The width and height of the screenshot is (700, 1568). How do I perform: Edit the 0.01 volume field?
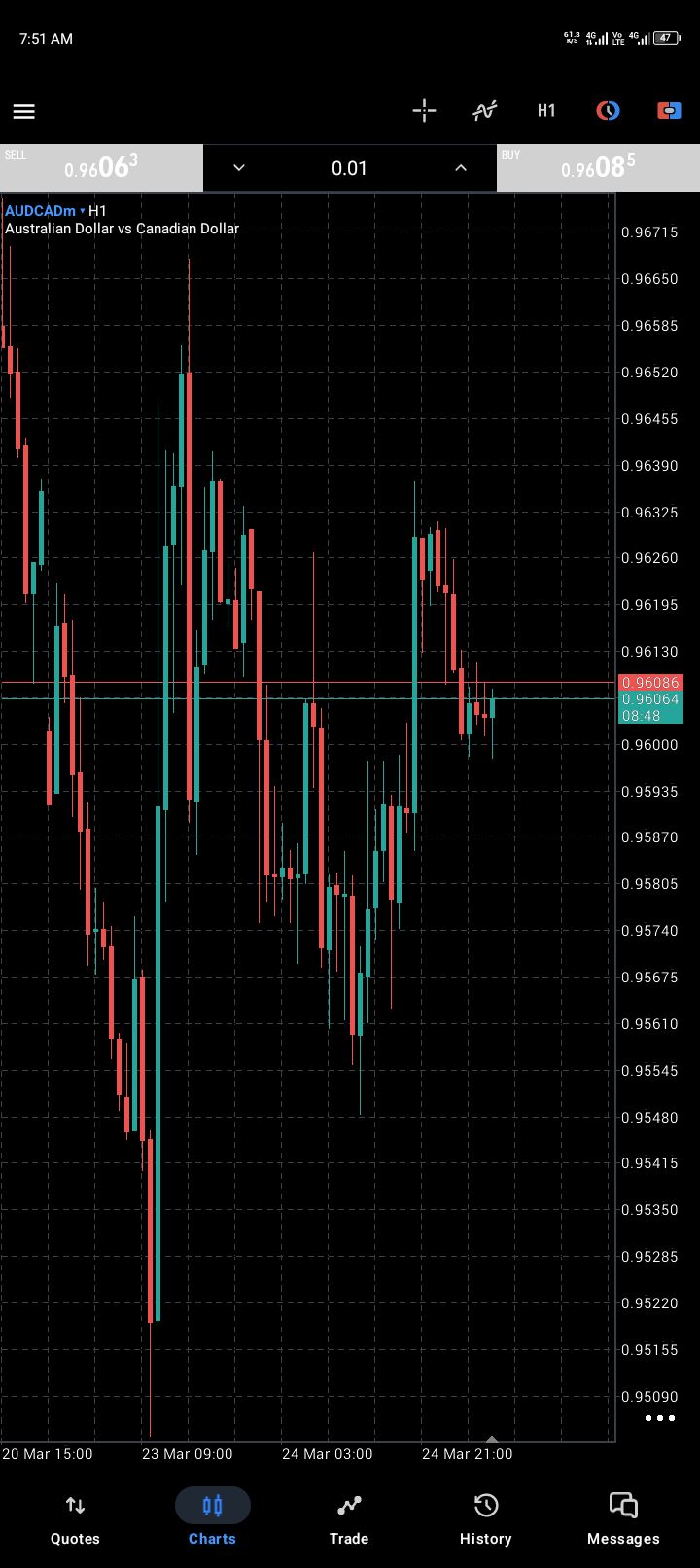pos(349,168)
